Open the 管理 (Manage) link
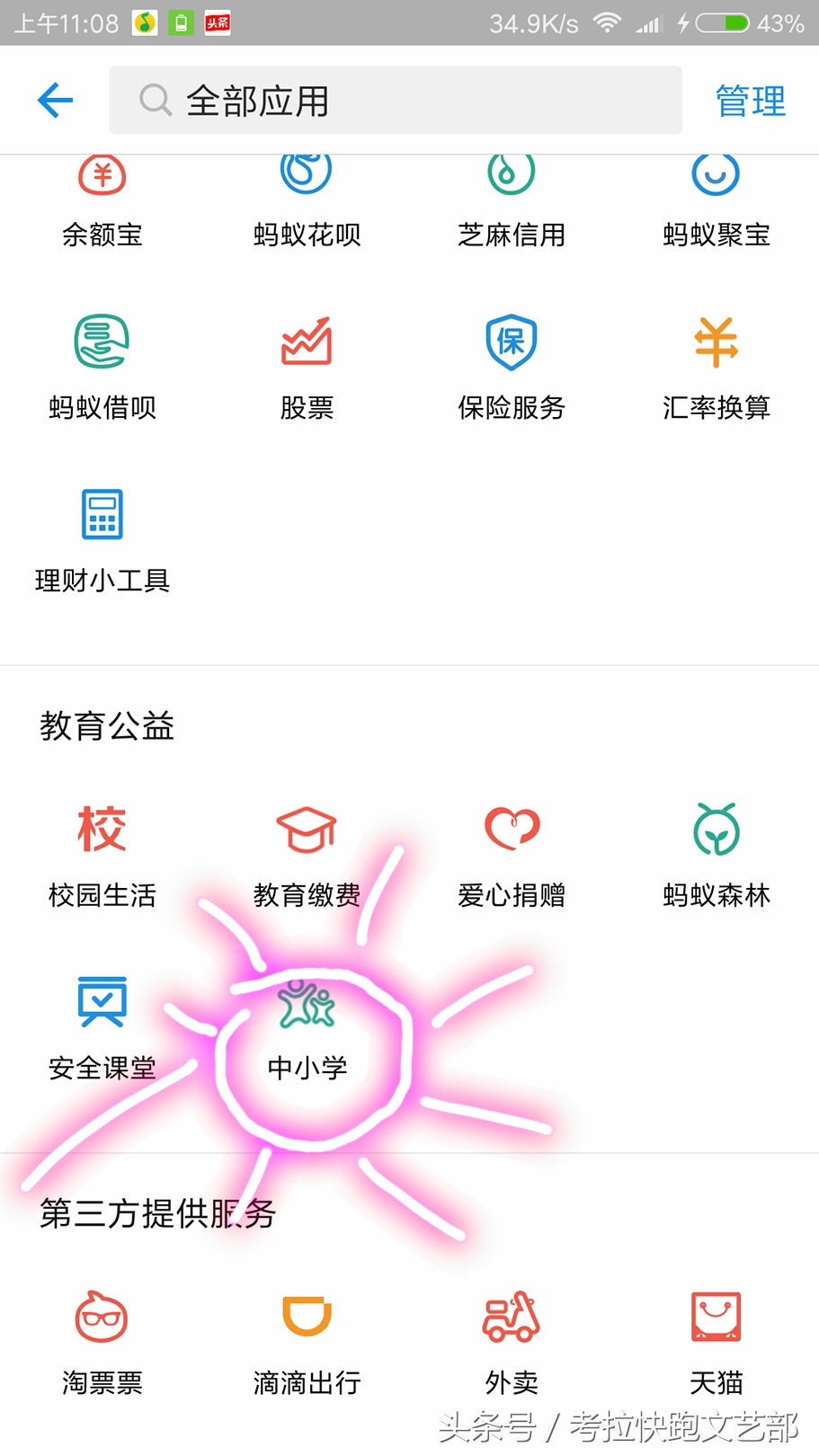The image size is (819, 1456). tap(750, 100)
